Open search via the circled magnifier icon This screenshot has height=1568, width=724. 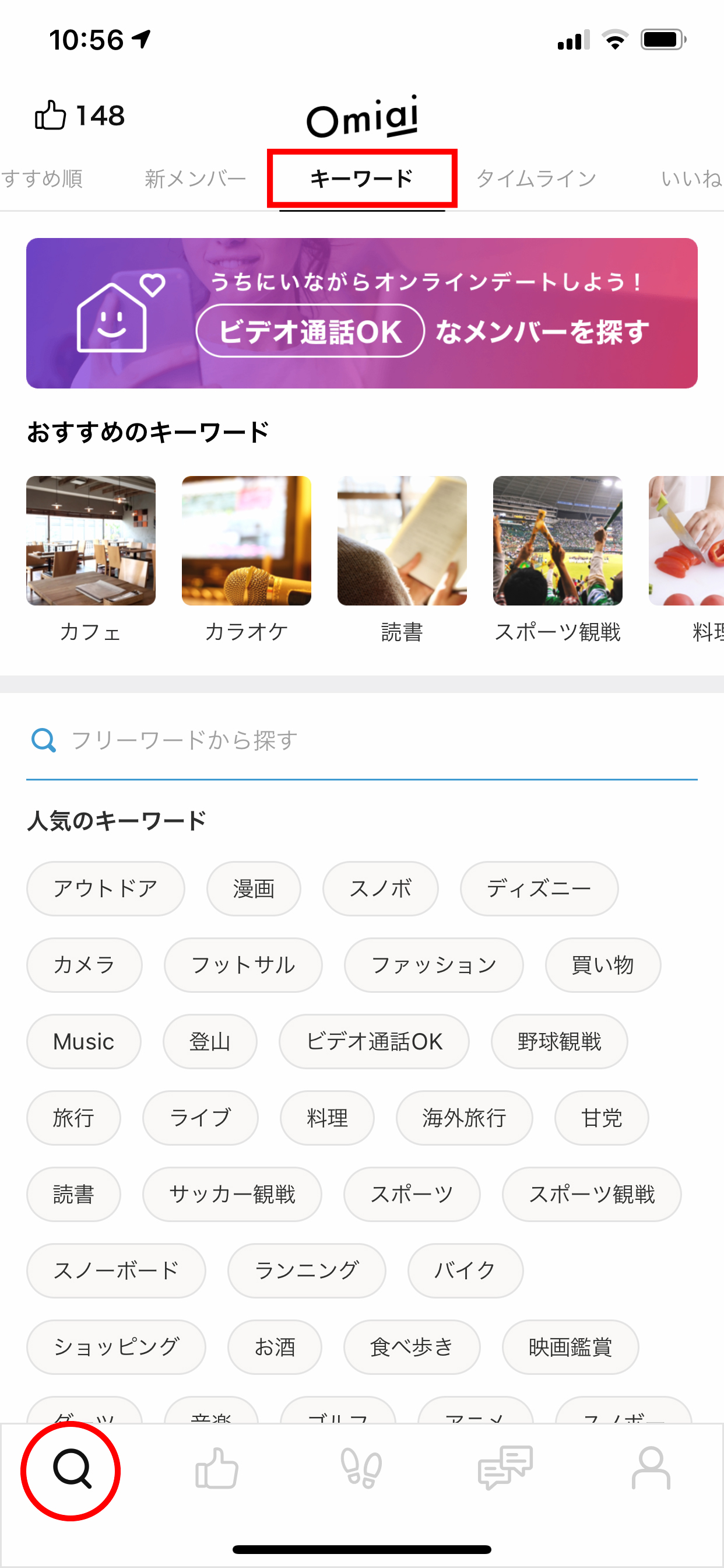71,1471
